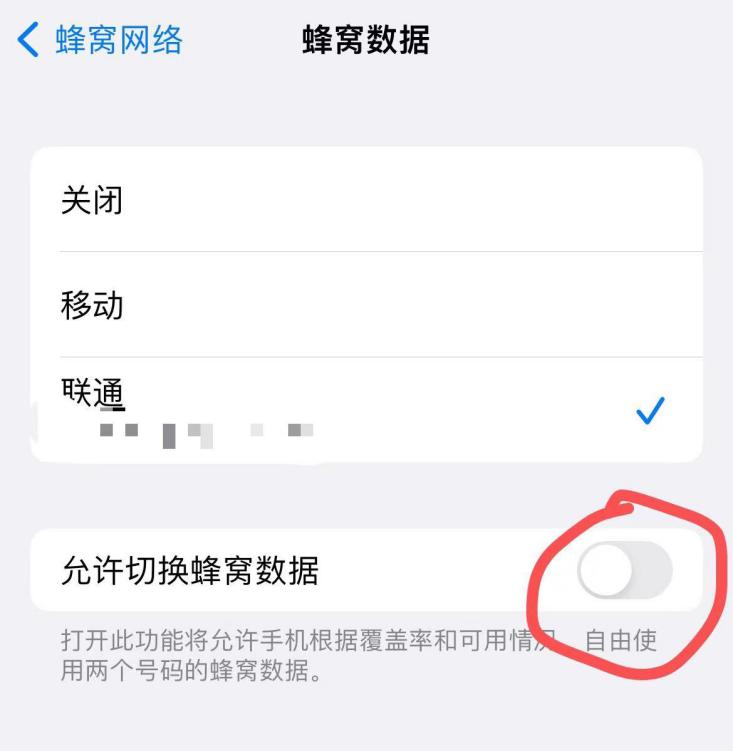Go back to 蜂窝网络 settings
The width and height of the screenshot is (733, 751).
(x=100, y=40)
